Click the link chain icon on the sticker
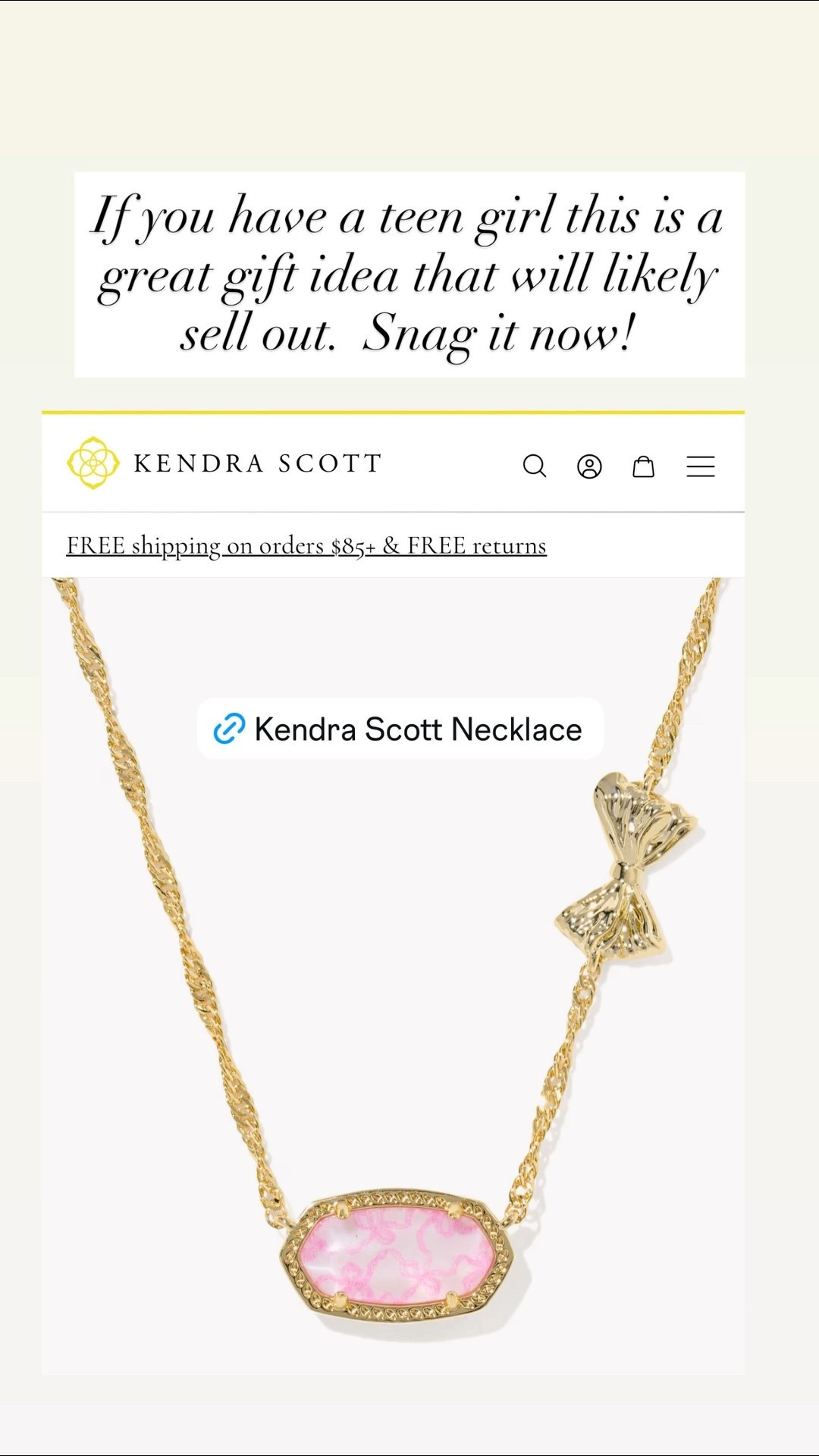Viewport: 819px width, 1456px height. pos(230,729)
